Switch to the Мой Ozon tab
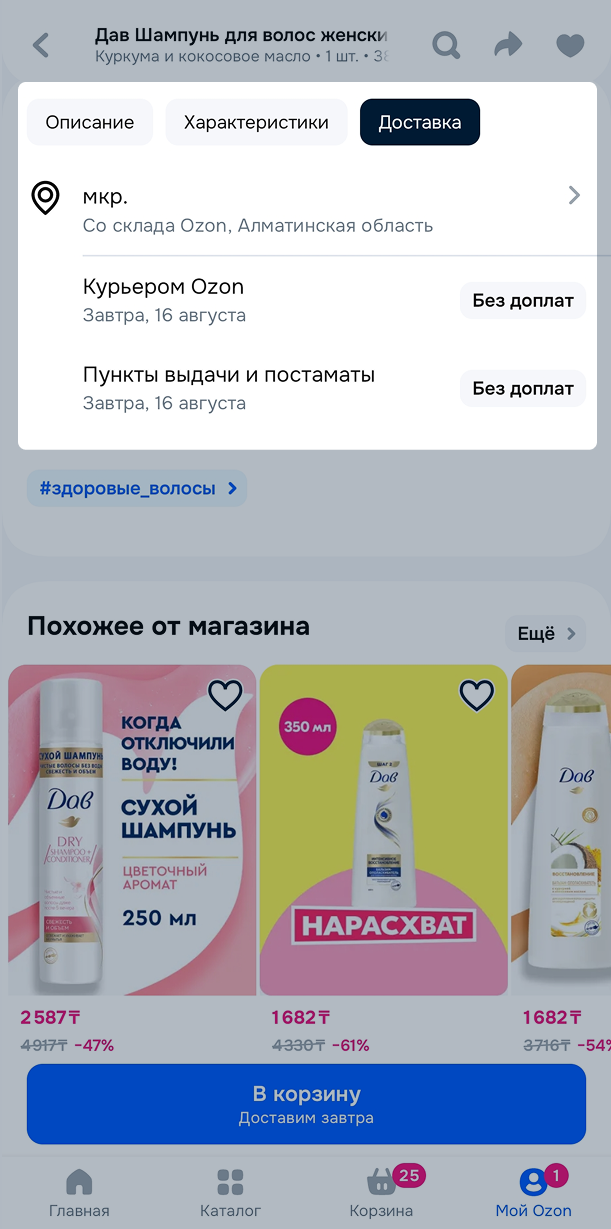 tap(534, 1193)
